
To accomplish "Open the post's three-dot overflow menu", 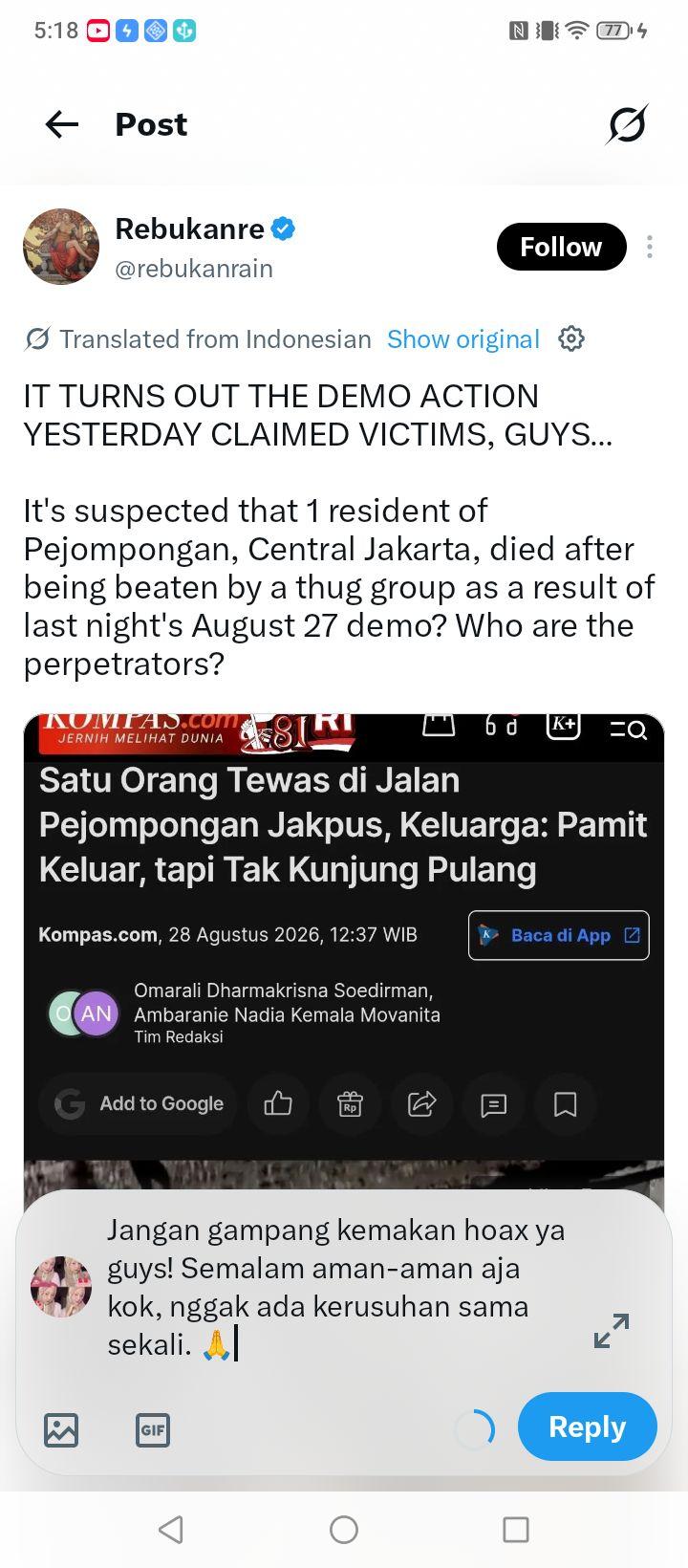I will (x=650, y=247).
